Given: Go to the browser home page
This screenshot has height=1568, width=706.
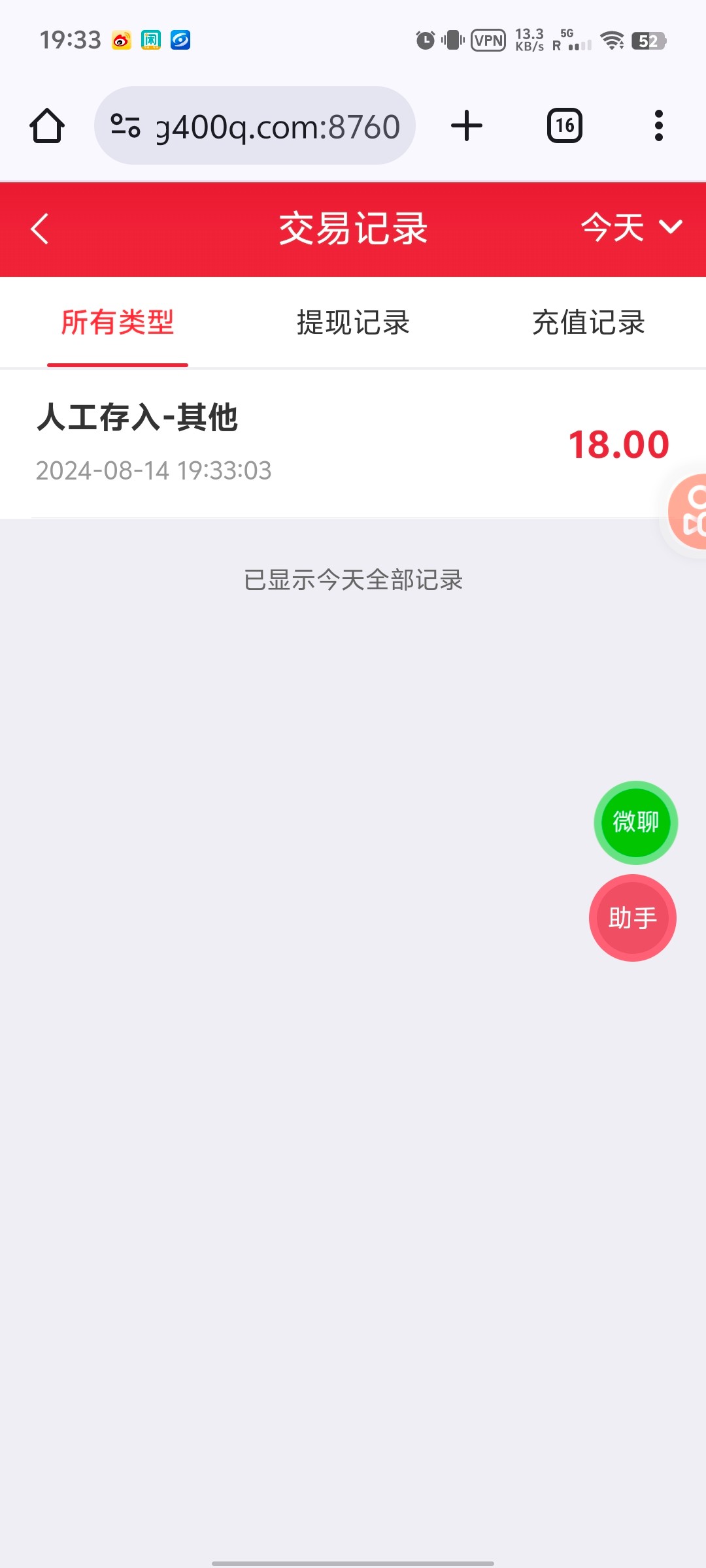Looking at the screenshot, I should pos(47,125).
